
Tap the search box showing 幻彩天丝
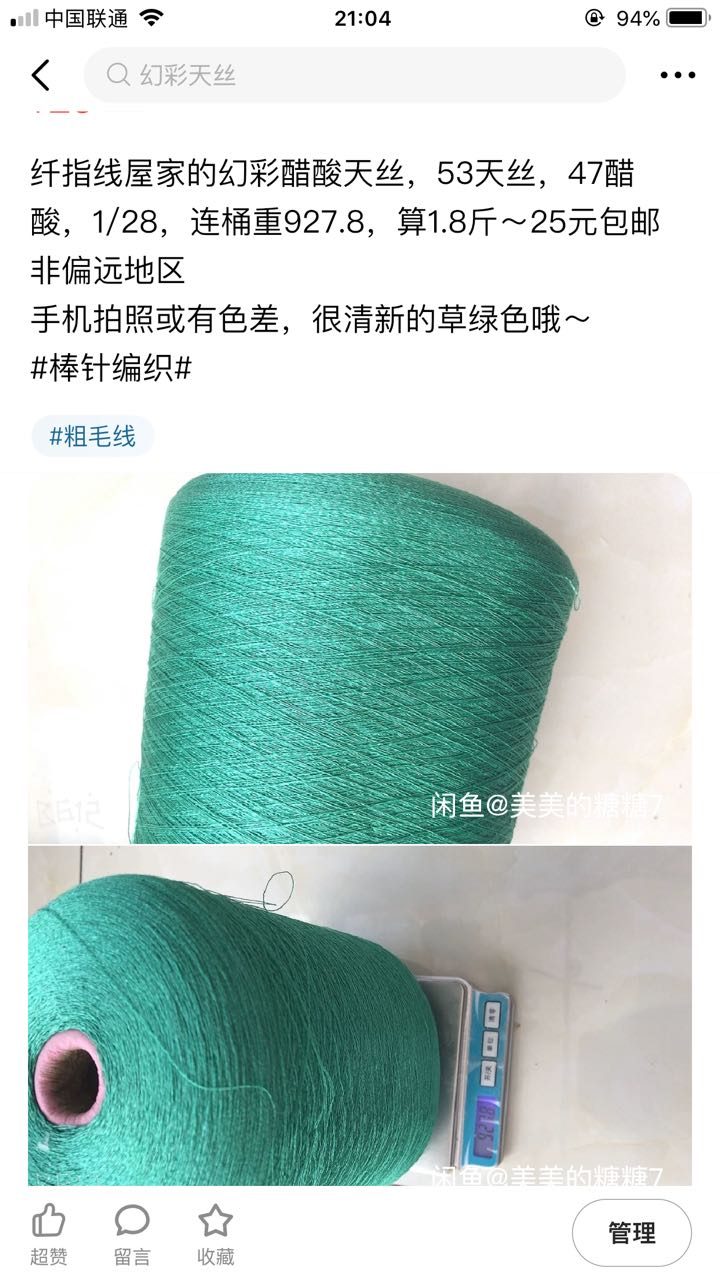click(354, 75)
